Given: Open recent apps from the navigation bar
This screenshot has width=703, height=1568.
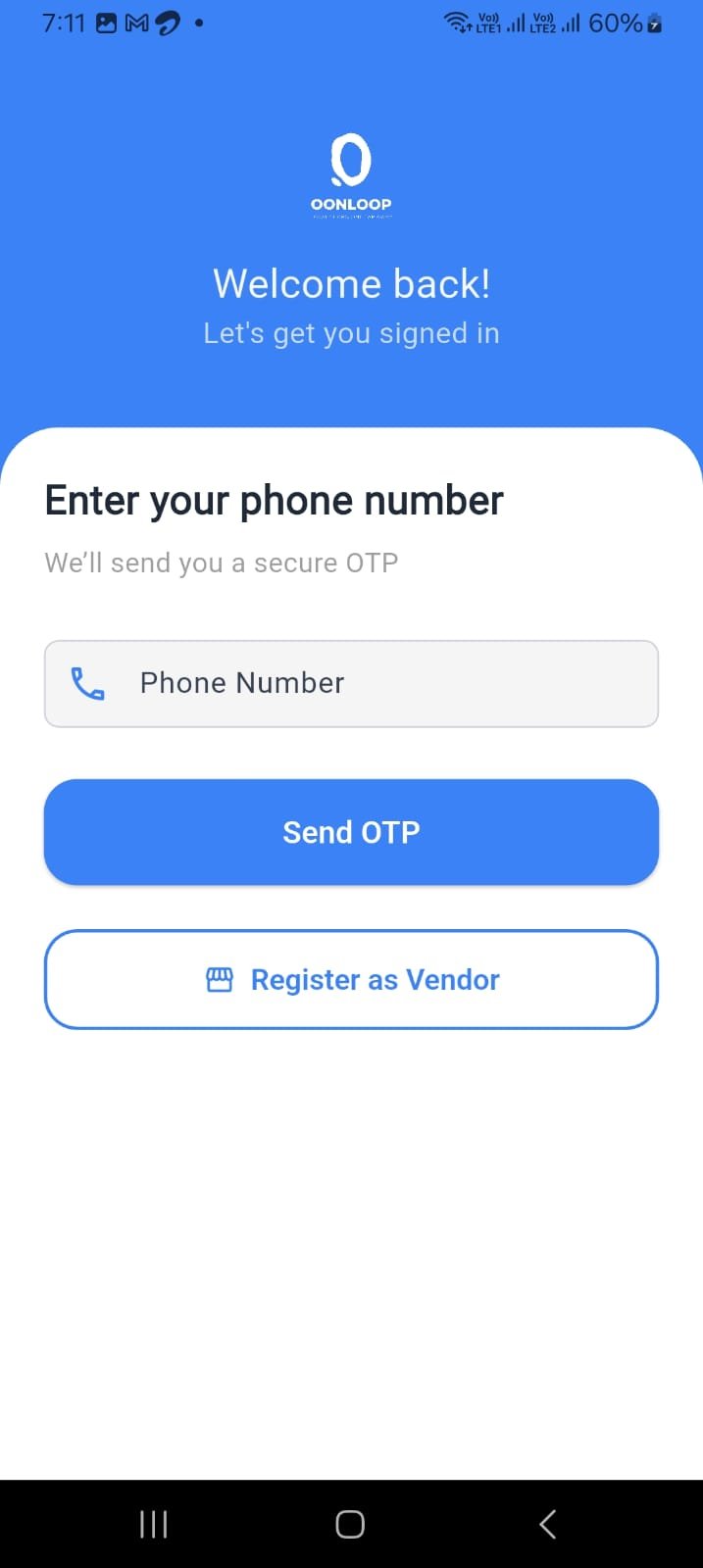Looking at the screenshot, I should tap(154, 1524).
